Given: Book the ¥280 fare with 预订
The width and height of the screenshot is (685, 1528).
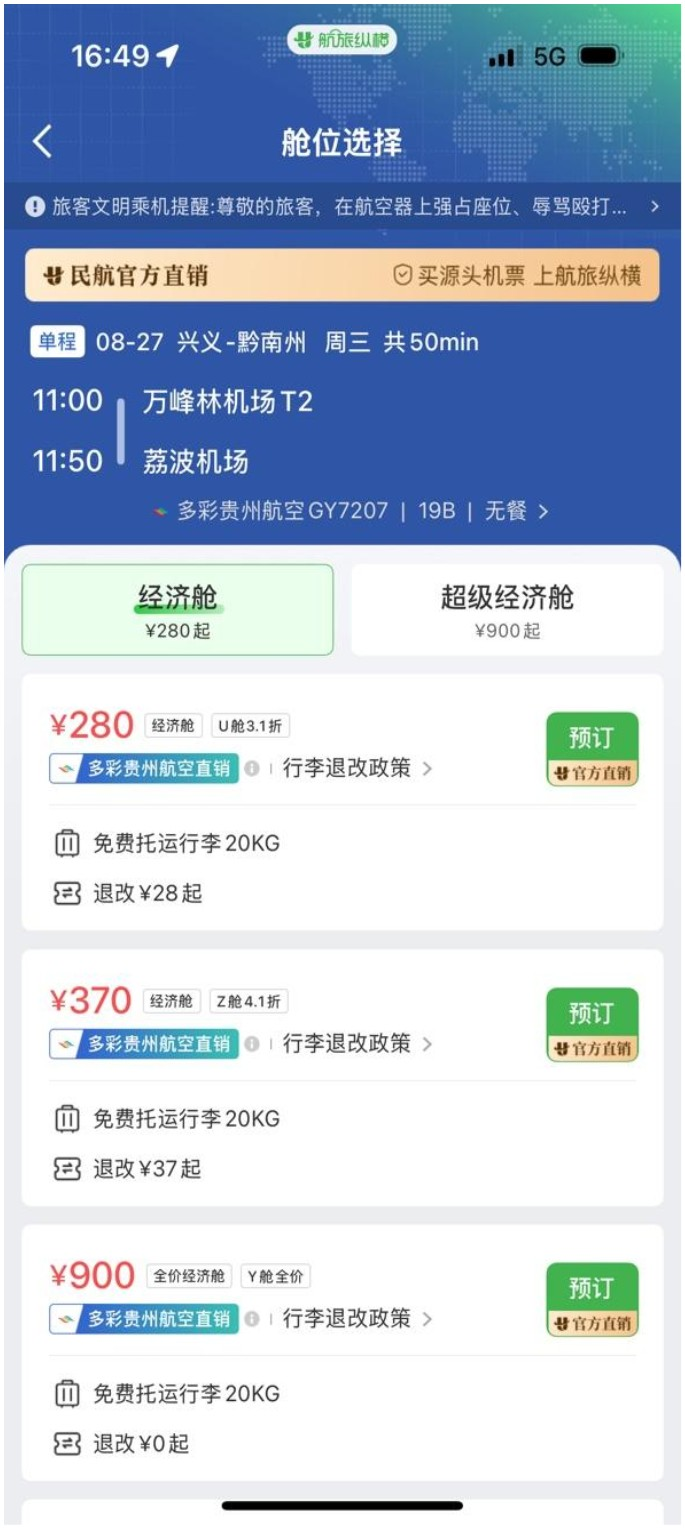Looking at the screenshot, I should (592, 749).
